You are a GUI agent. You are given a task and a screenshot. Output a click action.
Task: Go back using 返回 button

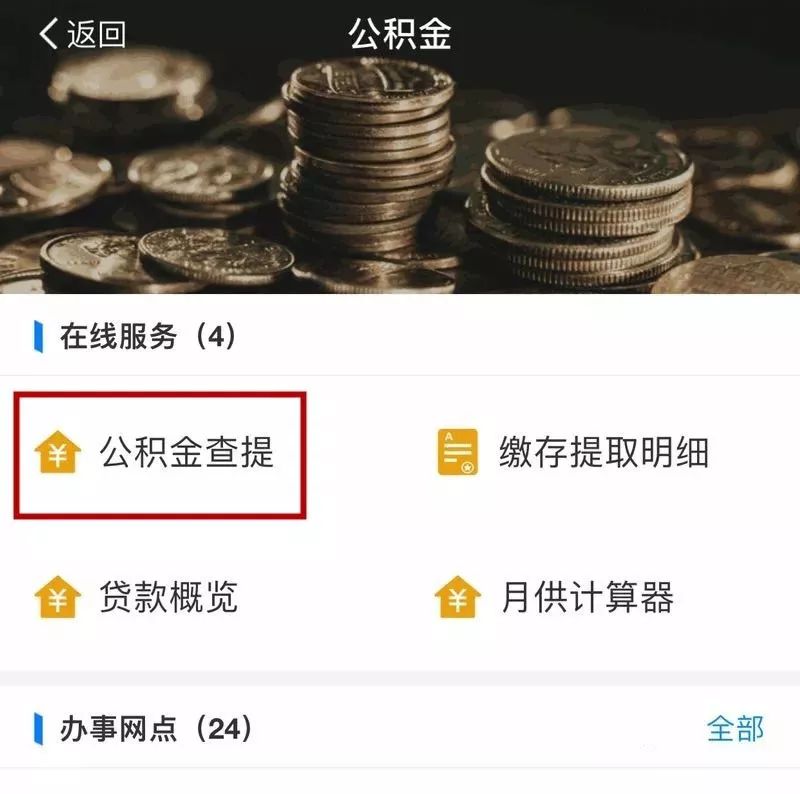click(x=82, y=34)
